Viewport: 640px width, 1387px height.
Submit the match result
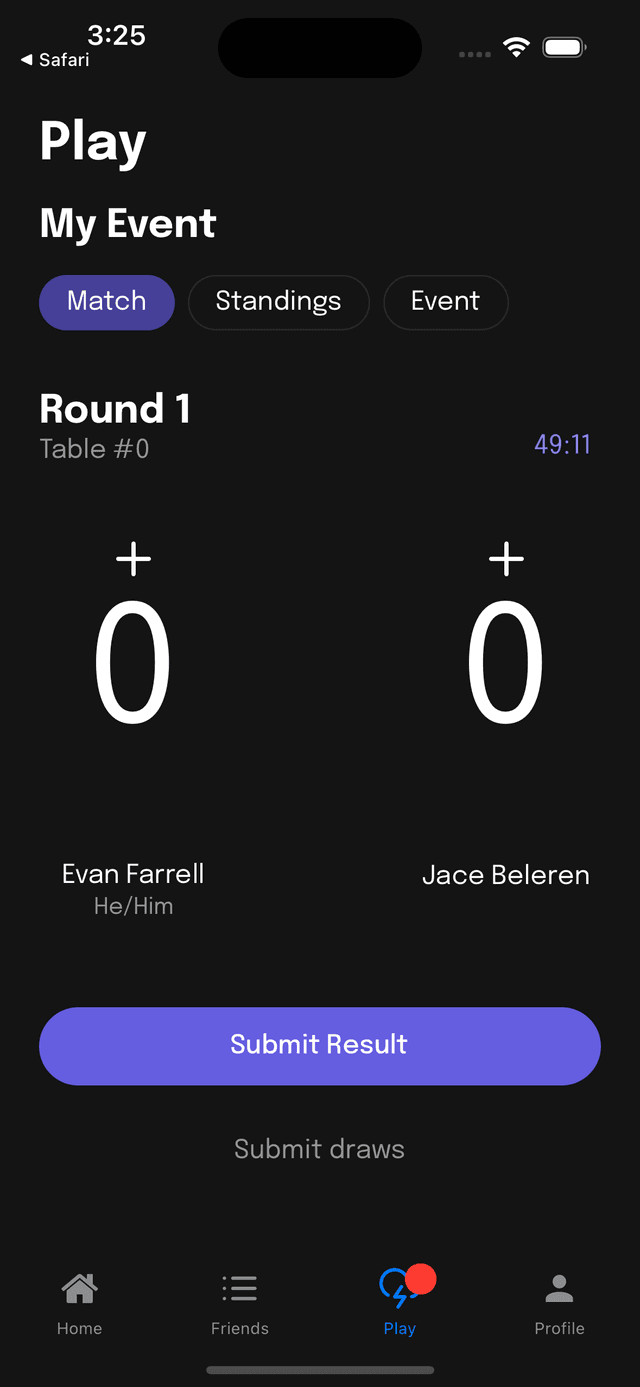pyautogui.click(x=319, y=1045)
